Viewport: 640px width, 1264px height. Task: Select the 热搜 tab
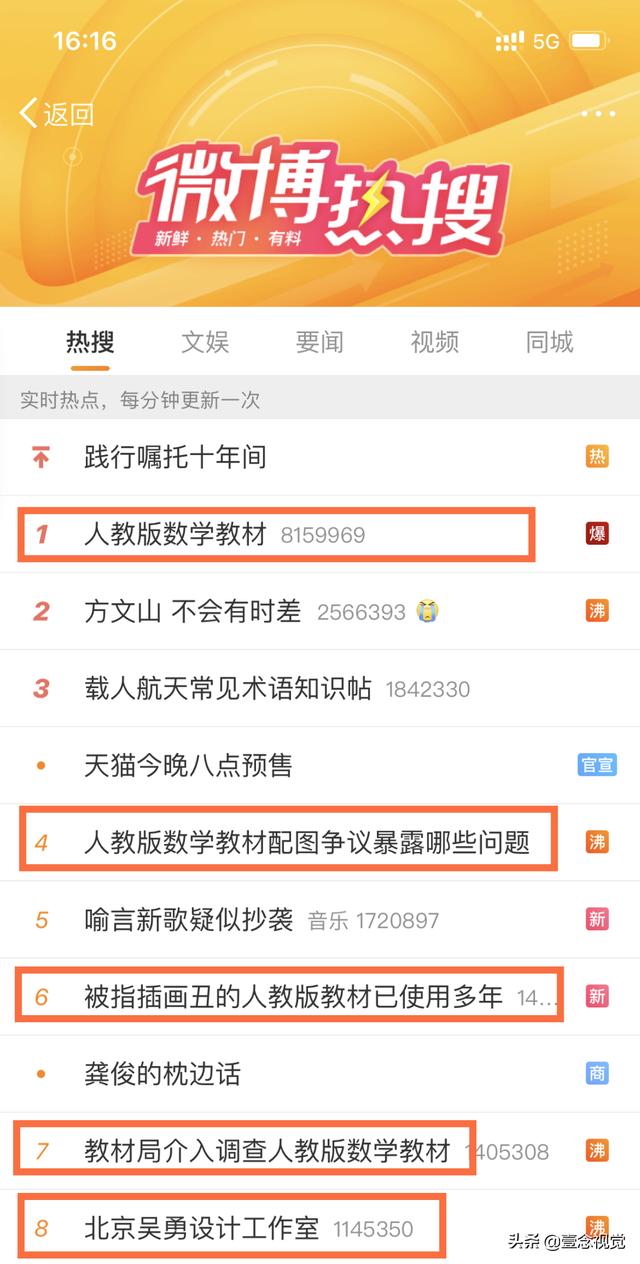(x=90, y=342)
